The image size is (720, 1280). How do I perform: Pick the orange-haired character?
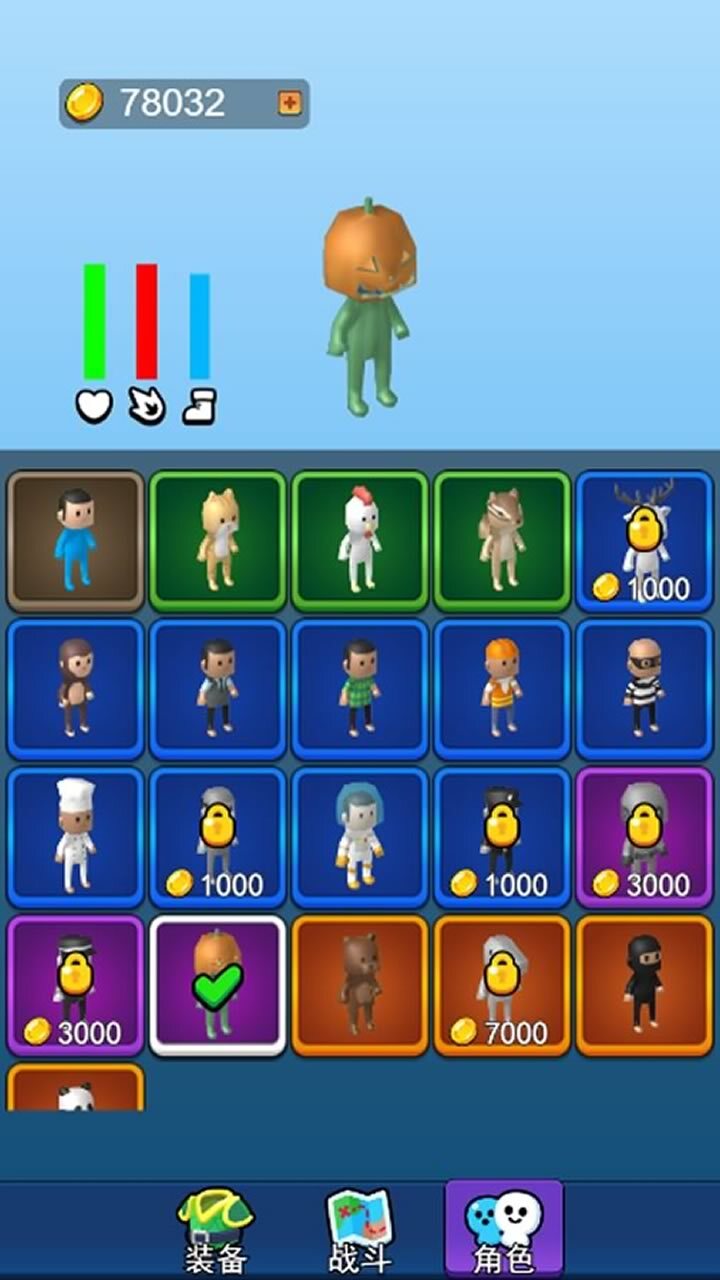pyautogui.click(x=502, y=689)
